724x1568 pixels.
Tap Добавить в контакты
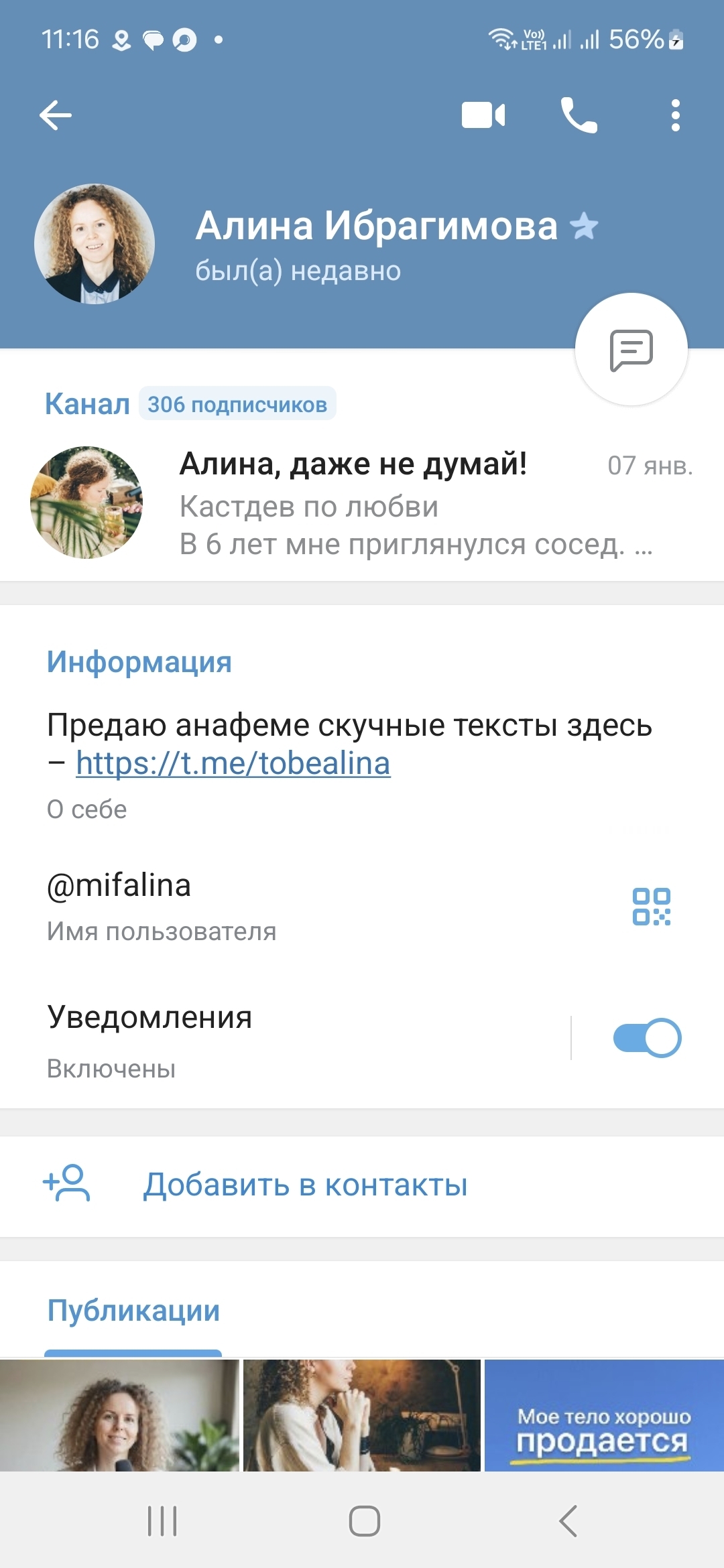(305, 1185)
